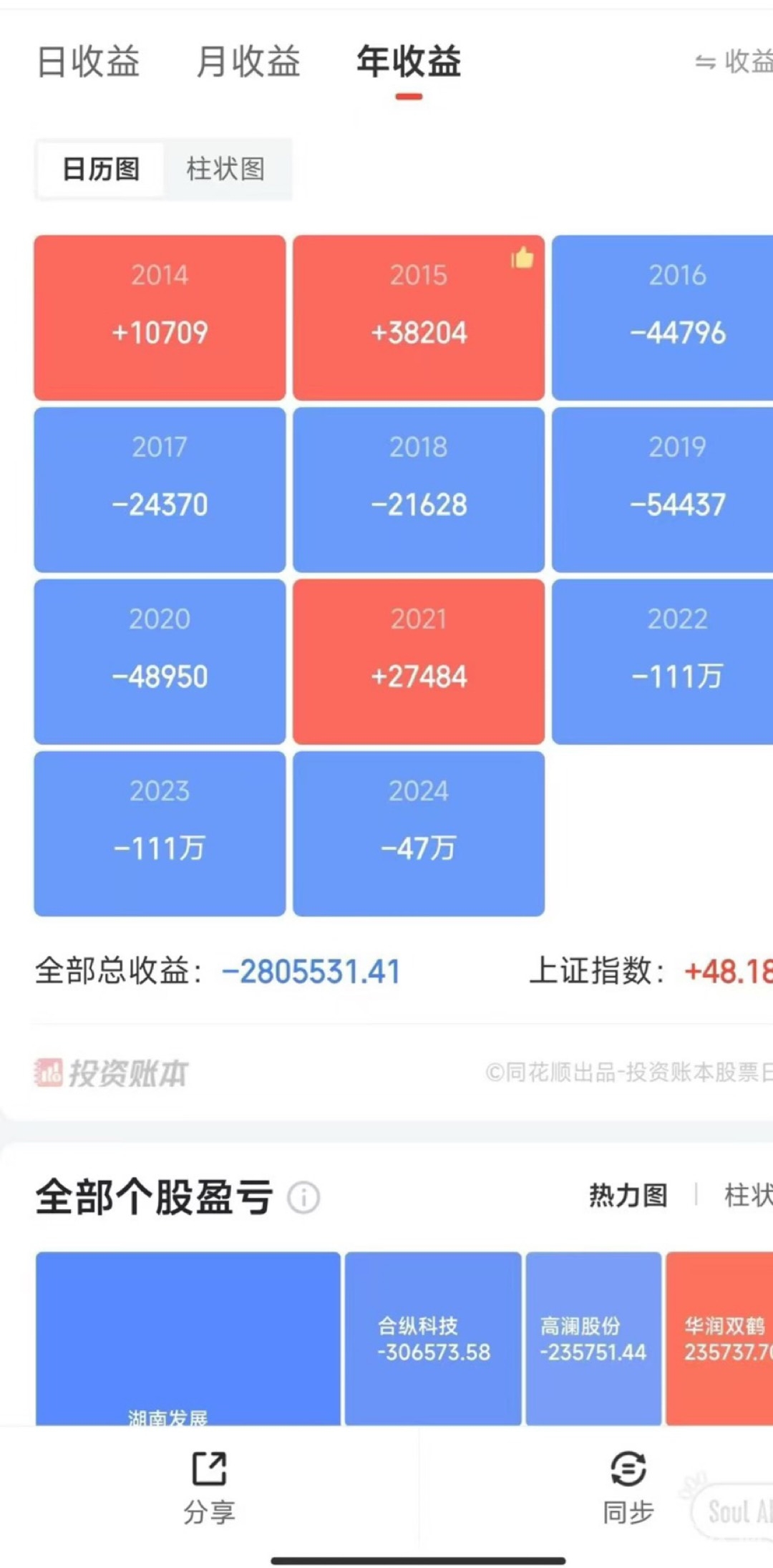Open the 2014 yearly profit tile

point(160,317)
